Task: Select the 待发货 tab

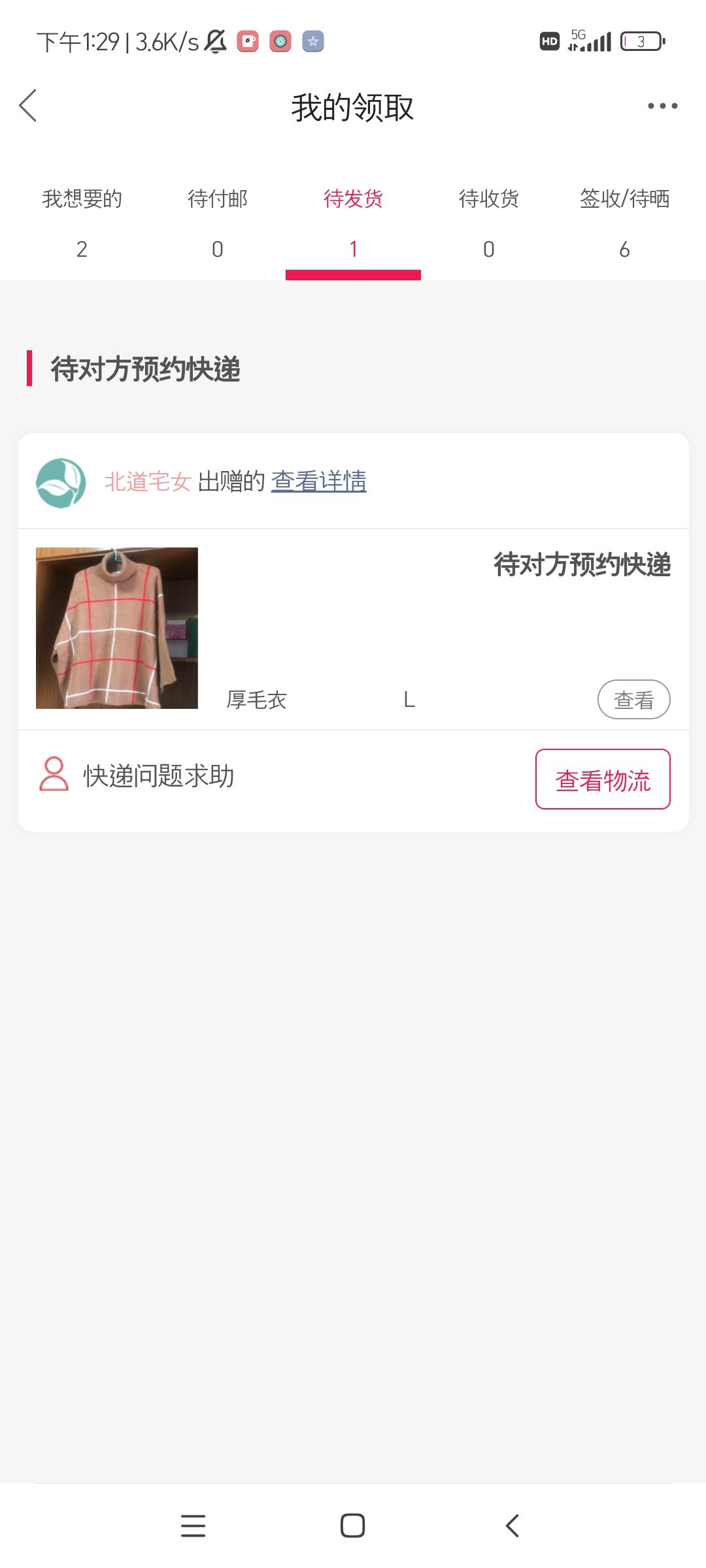Action: 353,222
